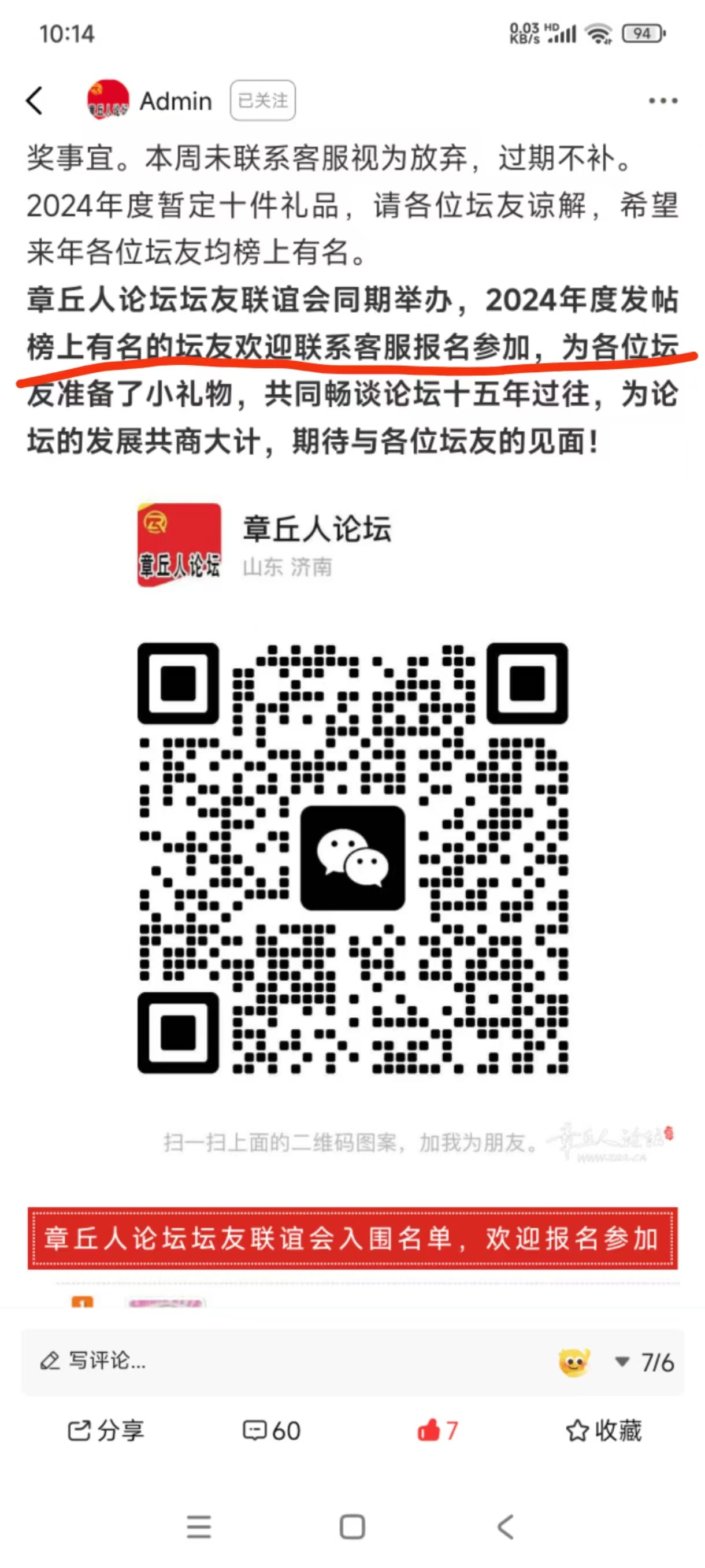Open the WeChat QR code image
Screen dimensions: 705x1568
[x=352, y=858]
